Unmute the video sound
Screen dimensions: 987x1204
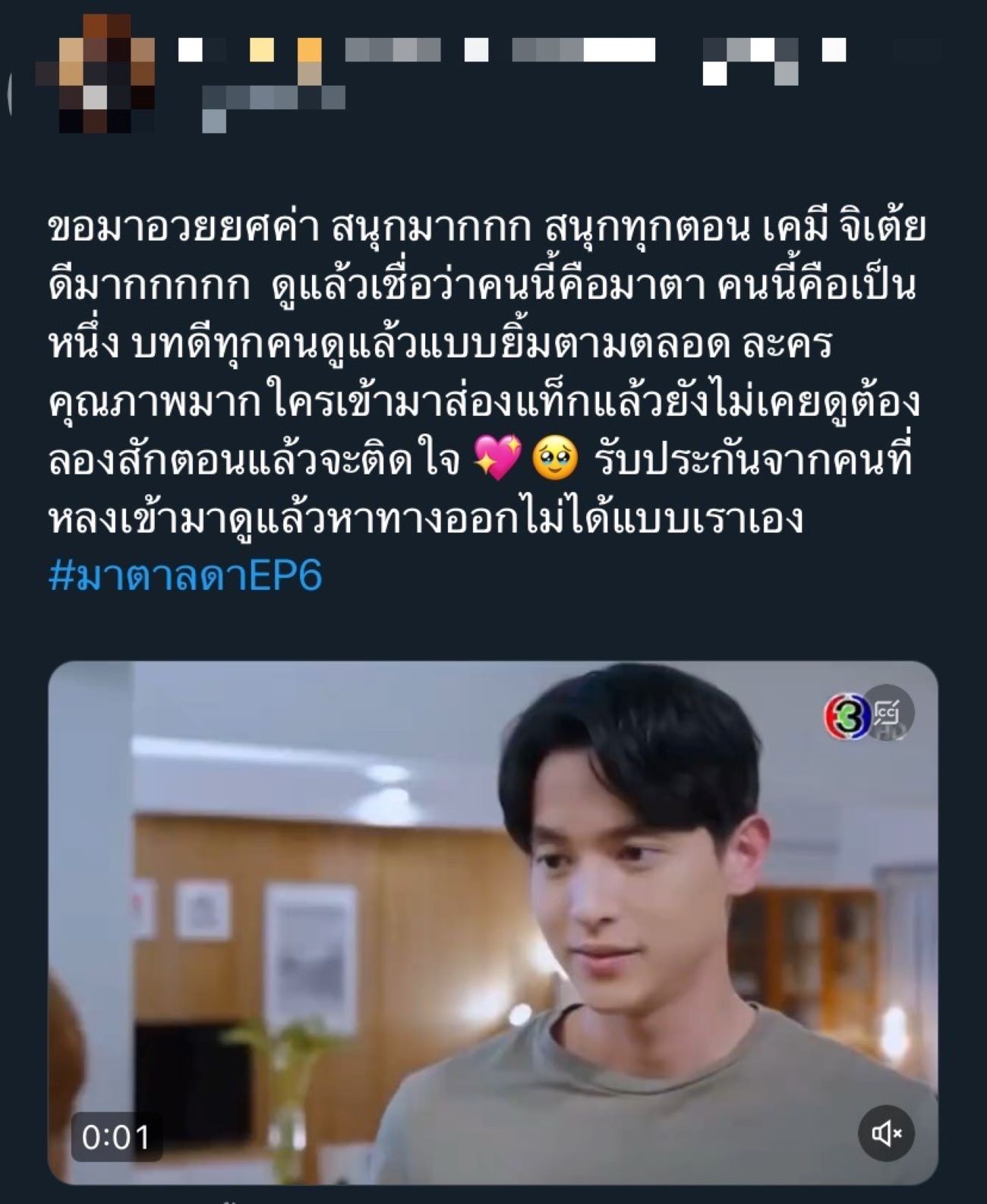(x=886, y=1133)
